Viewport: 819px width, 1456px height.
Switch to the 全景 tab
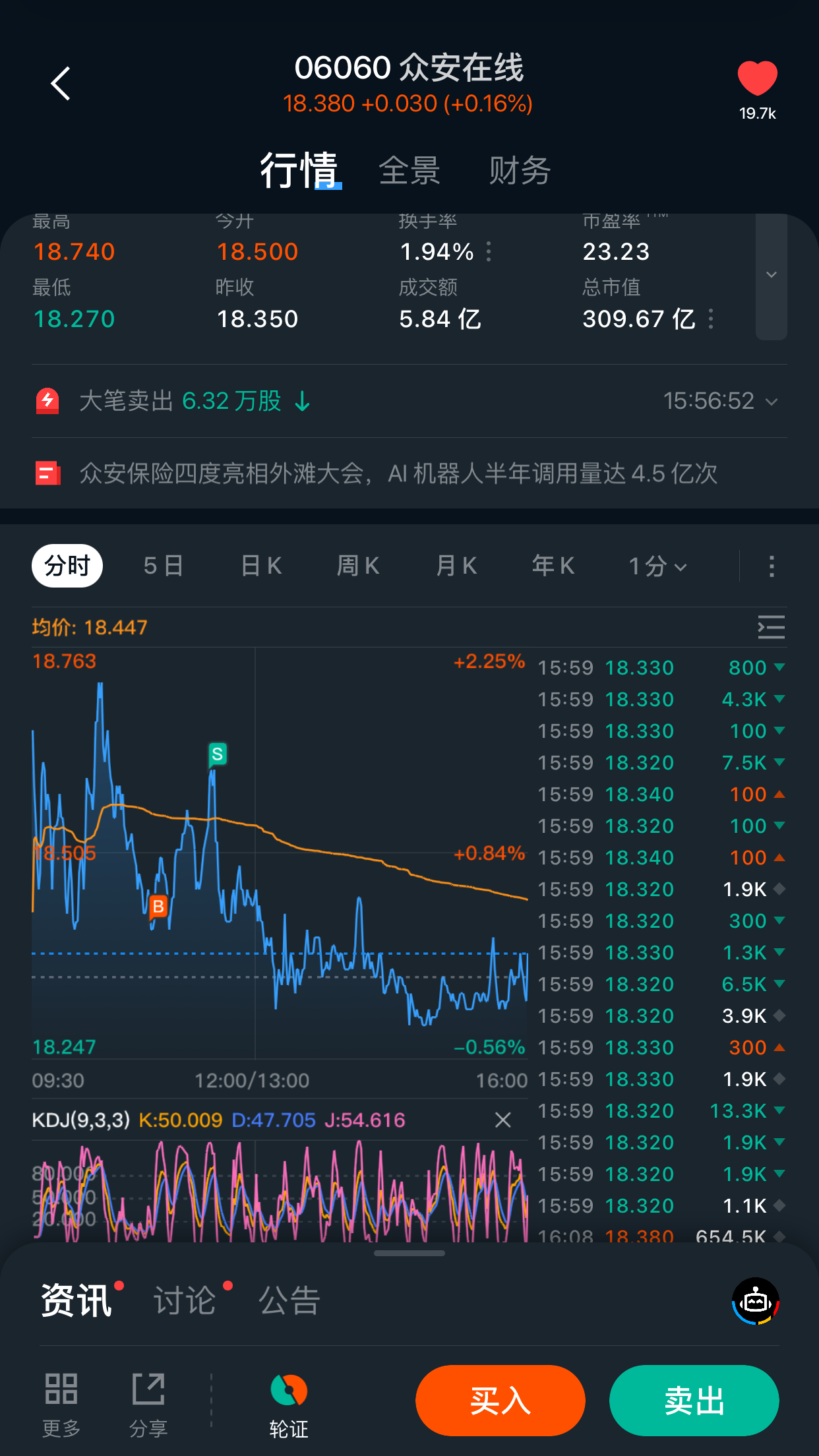(409, 171)
